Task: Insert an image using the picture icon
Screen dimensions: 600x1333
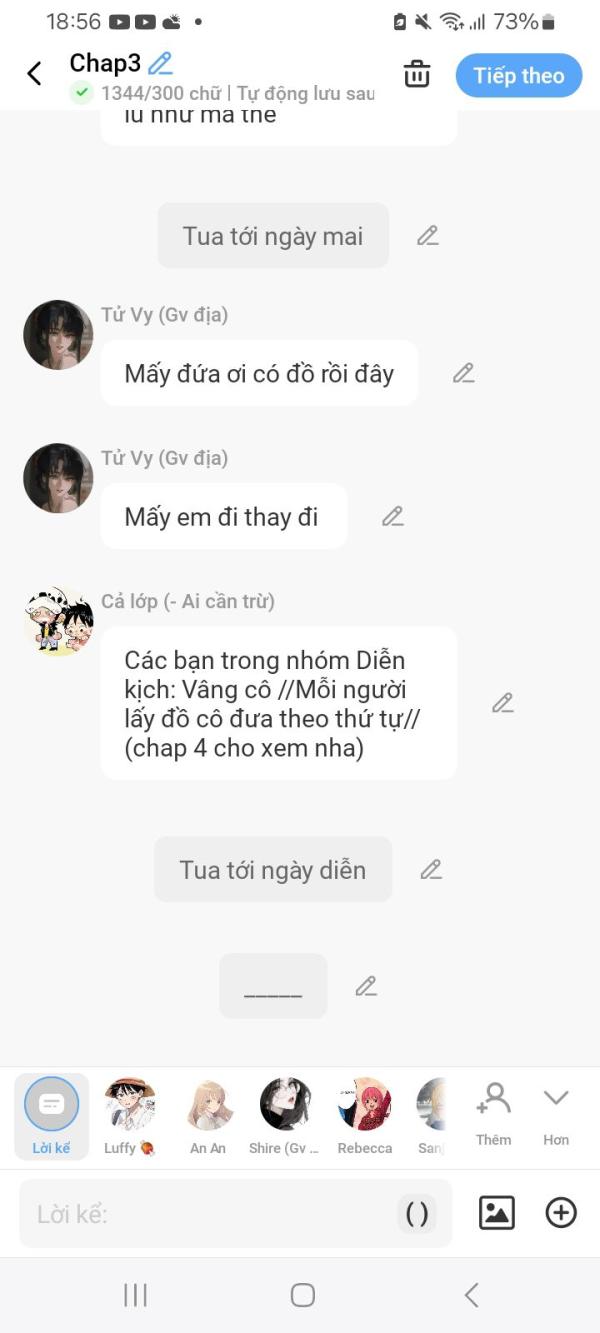Action: pos(497,1213)
